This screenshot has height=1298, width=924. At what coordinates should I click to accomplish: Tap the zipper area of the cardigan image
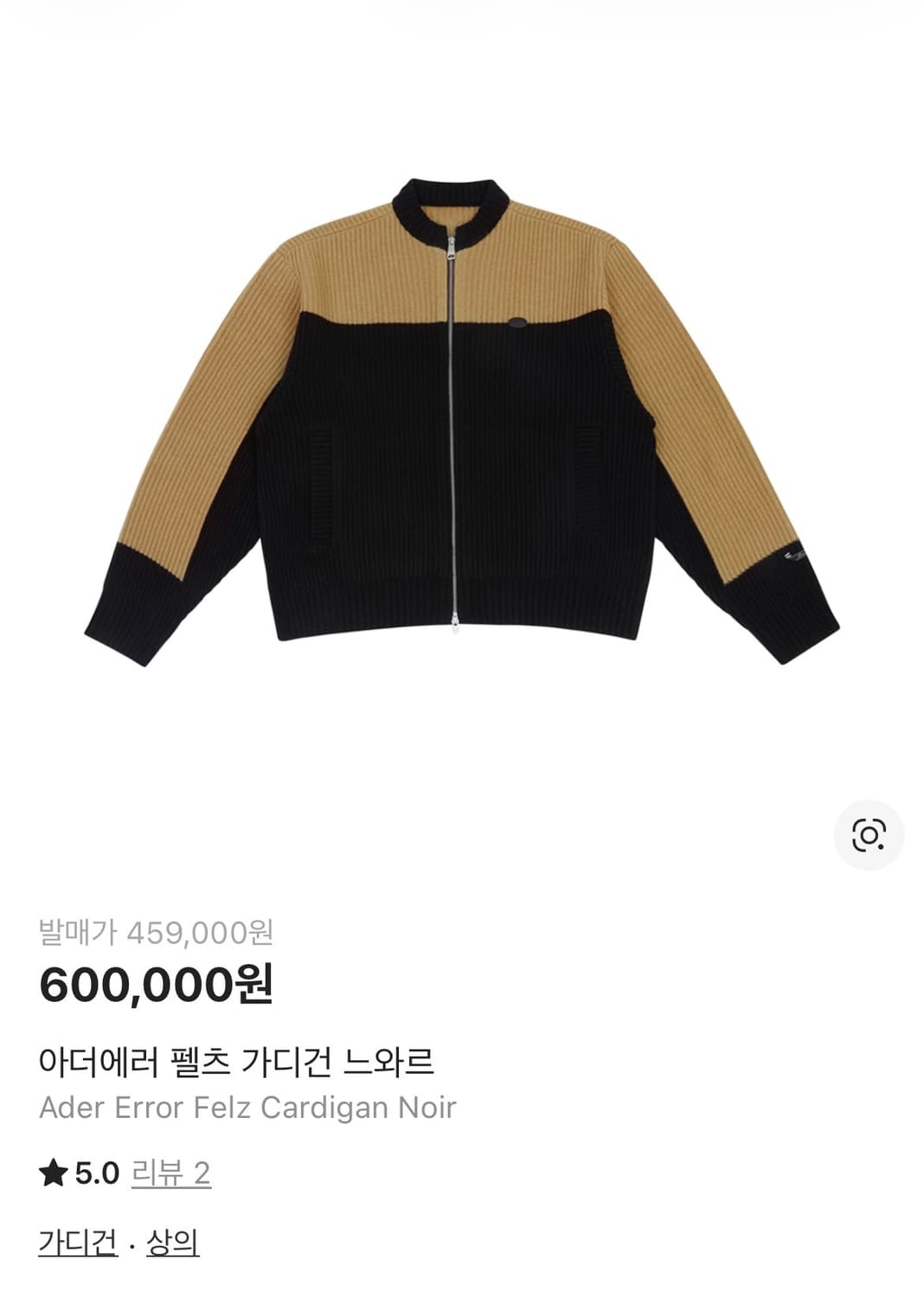[453, 433]
